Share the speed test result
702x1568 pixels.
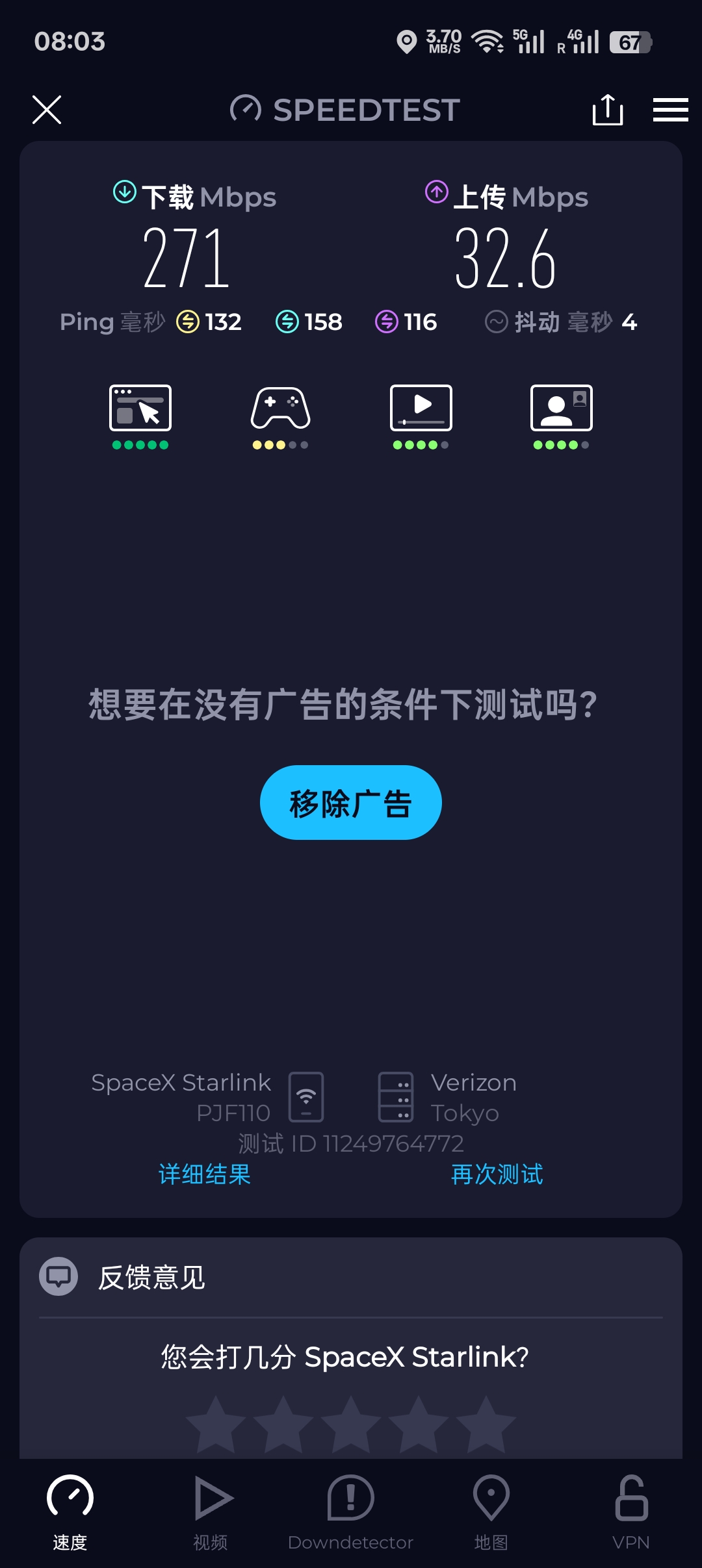point(608,109)
